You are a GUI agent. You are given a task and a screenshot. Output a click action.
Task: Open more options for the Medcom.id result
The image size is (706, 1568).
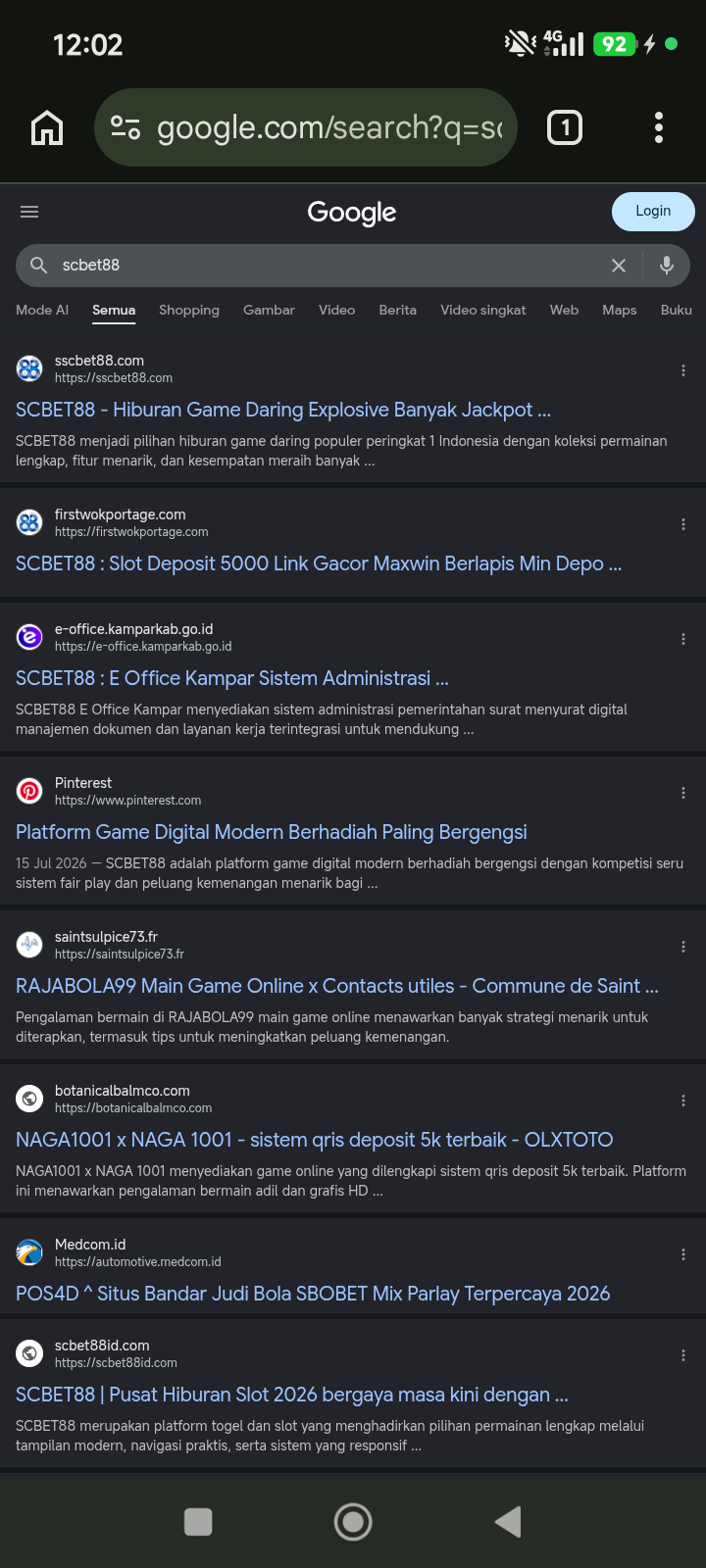point(683,1254)
